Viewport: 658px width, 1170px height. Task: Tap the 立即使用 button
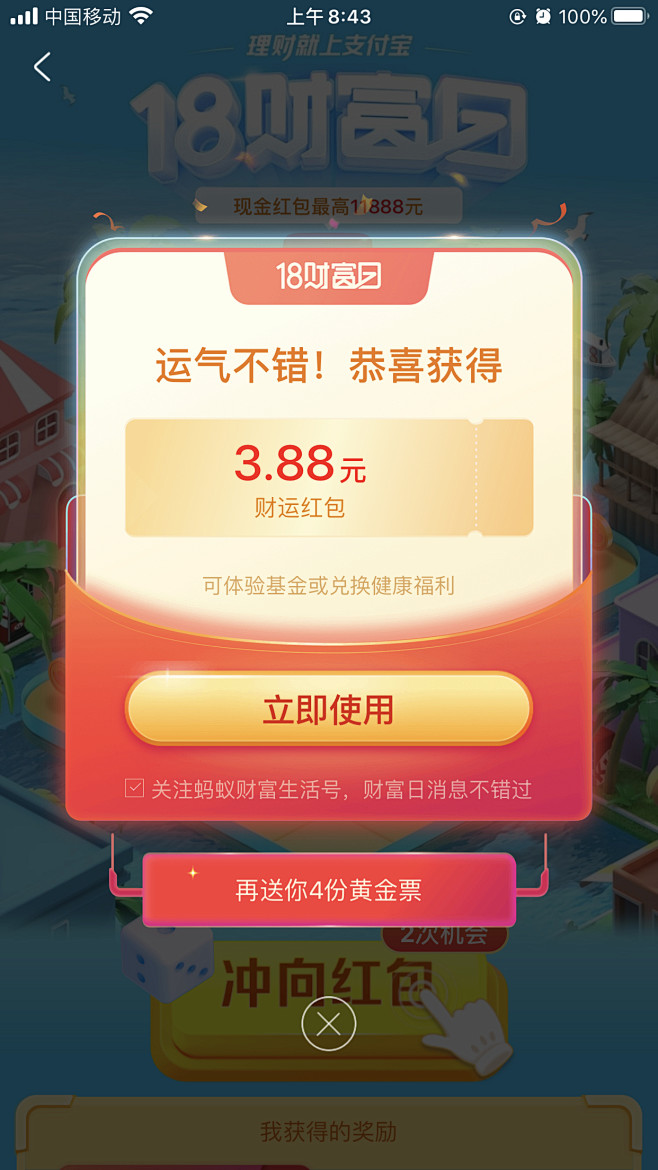(328, 709)
